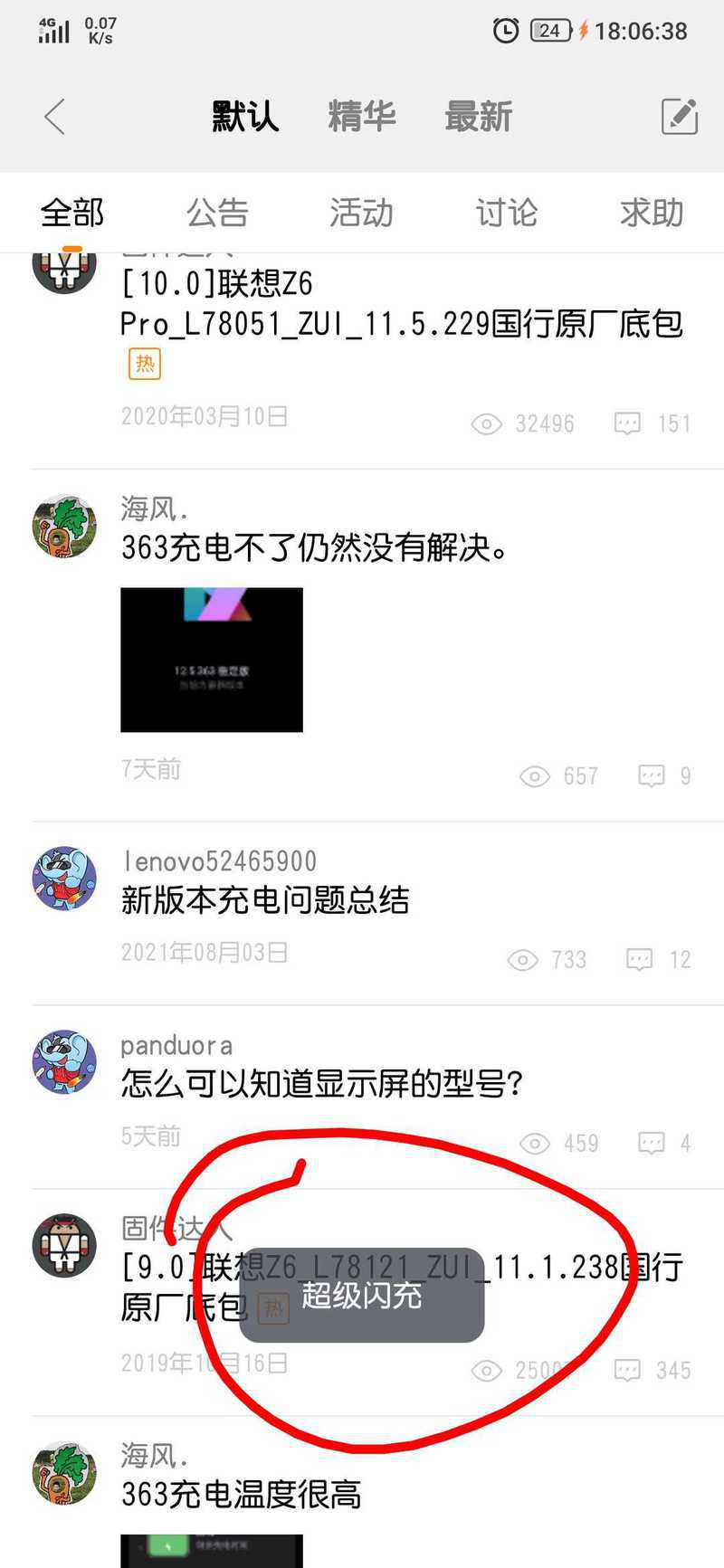View panduora's avatar profile
724x1568 pixels.
64,1061
